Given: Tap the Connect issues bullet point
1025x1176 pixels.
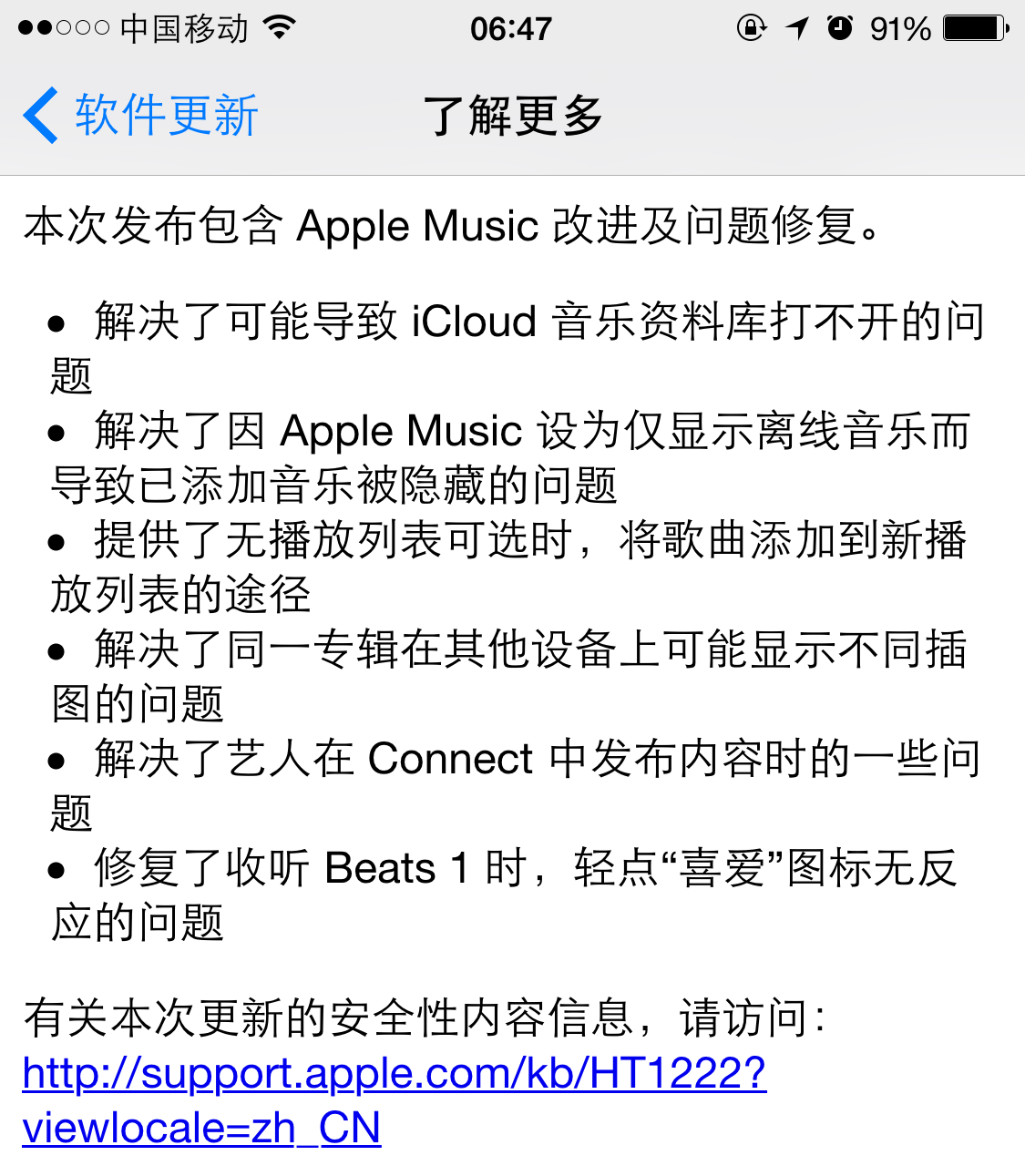Looking at the screenshot, I should [510, 783].
